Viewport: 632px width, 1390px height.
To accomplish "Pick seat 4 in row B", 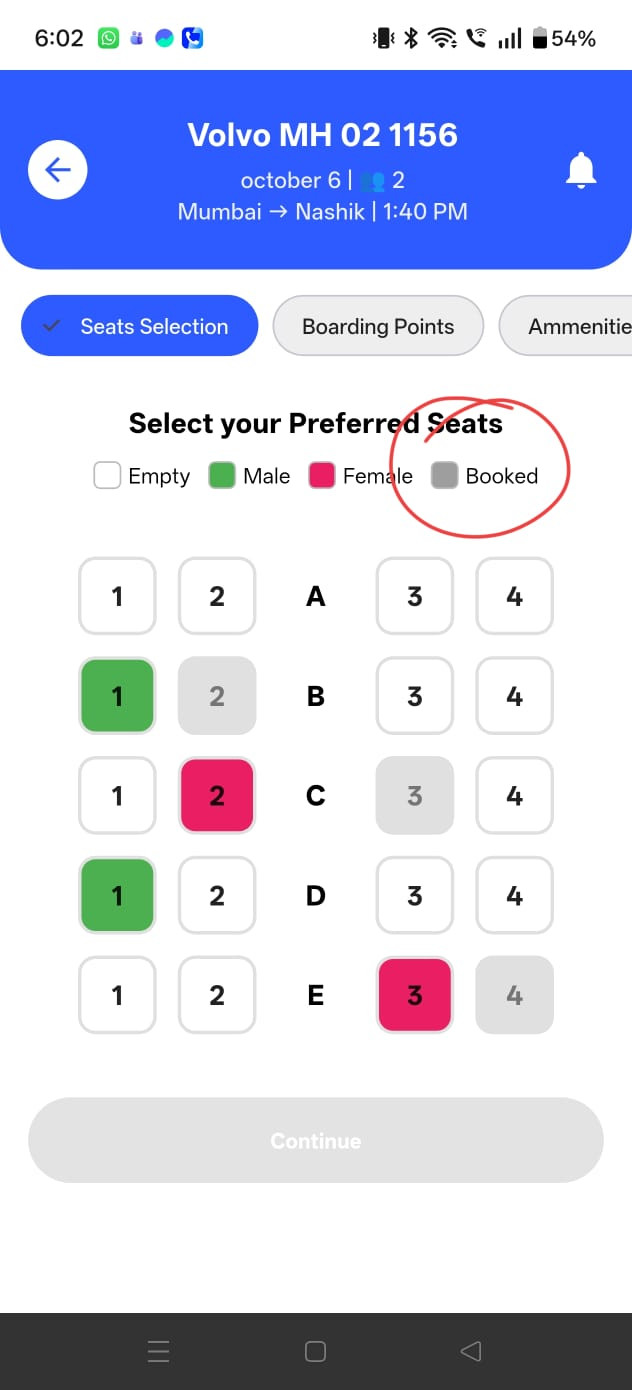I will tap(515, 696).
